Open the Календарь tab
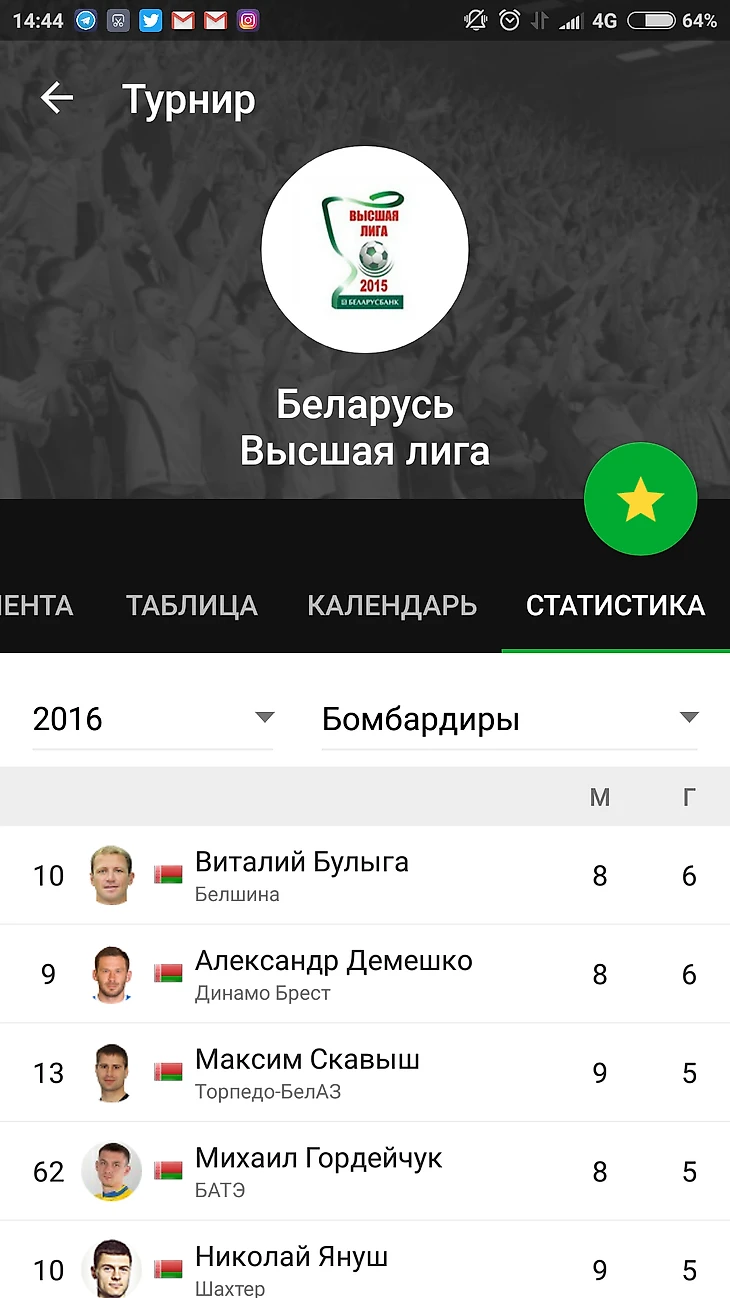This screenshot has width=730, height=1298. pos(392,605)
